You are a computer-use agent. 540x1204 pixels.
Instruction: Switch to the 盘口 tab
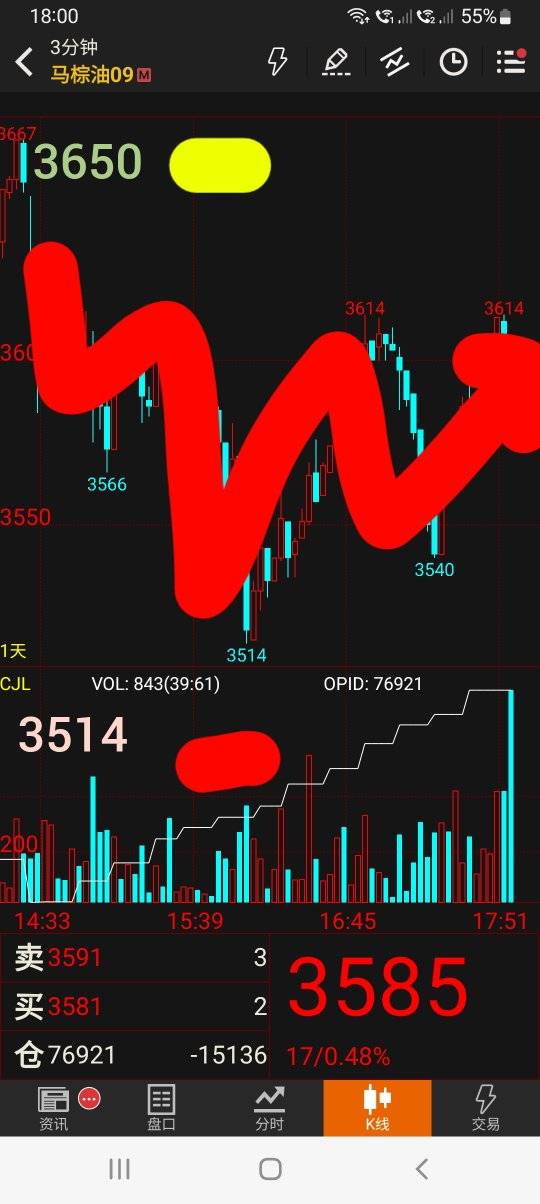coord(161,1108)
